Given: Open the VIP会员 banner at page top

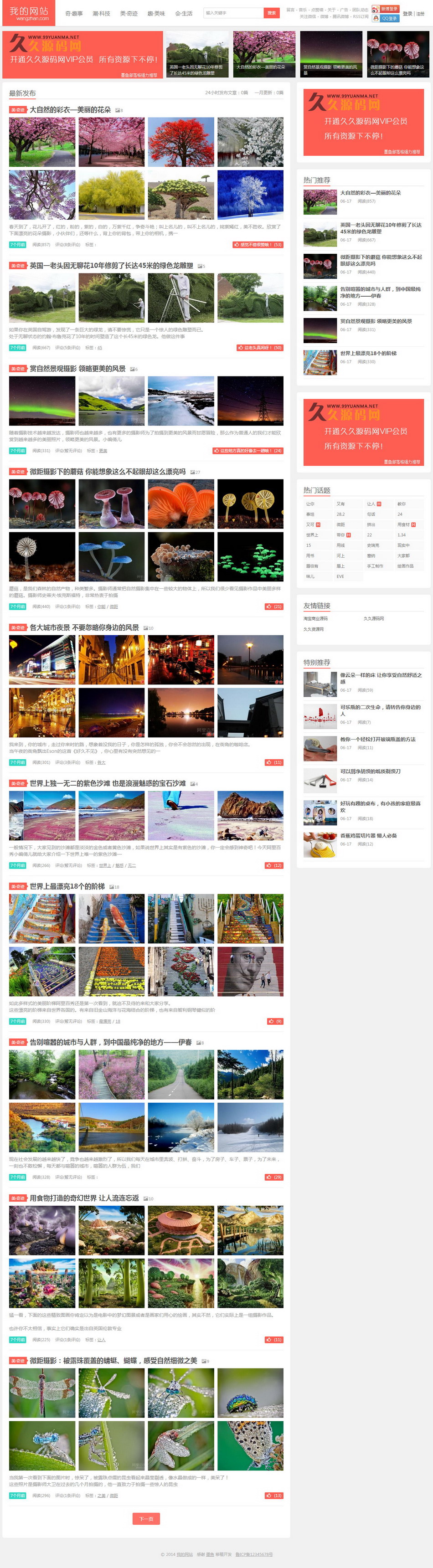Looking at the screenshot, I should point(83,55).
